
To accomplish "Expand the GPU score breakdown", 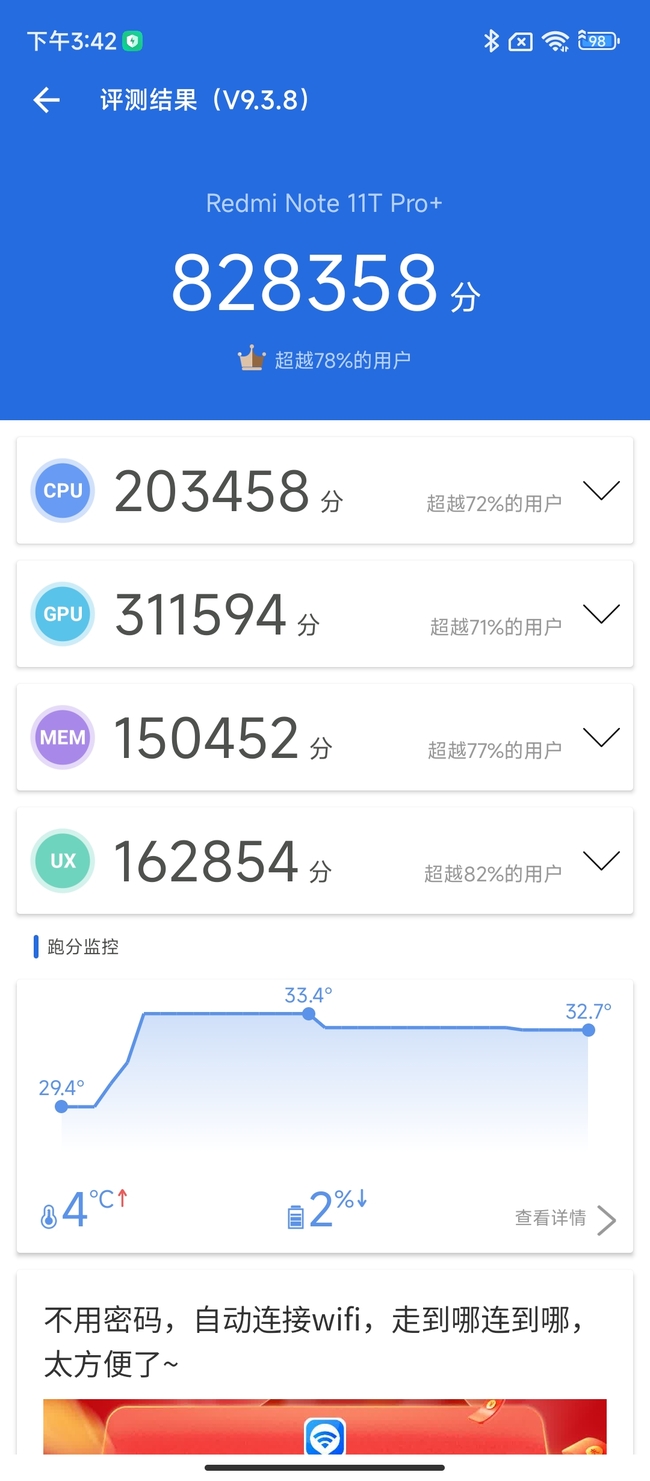I will point(601,613).
